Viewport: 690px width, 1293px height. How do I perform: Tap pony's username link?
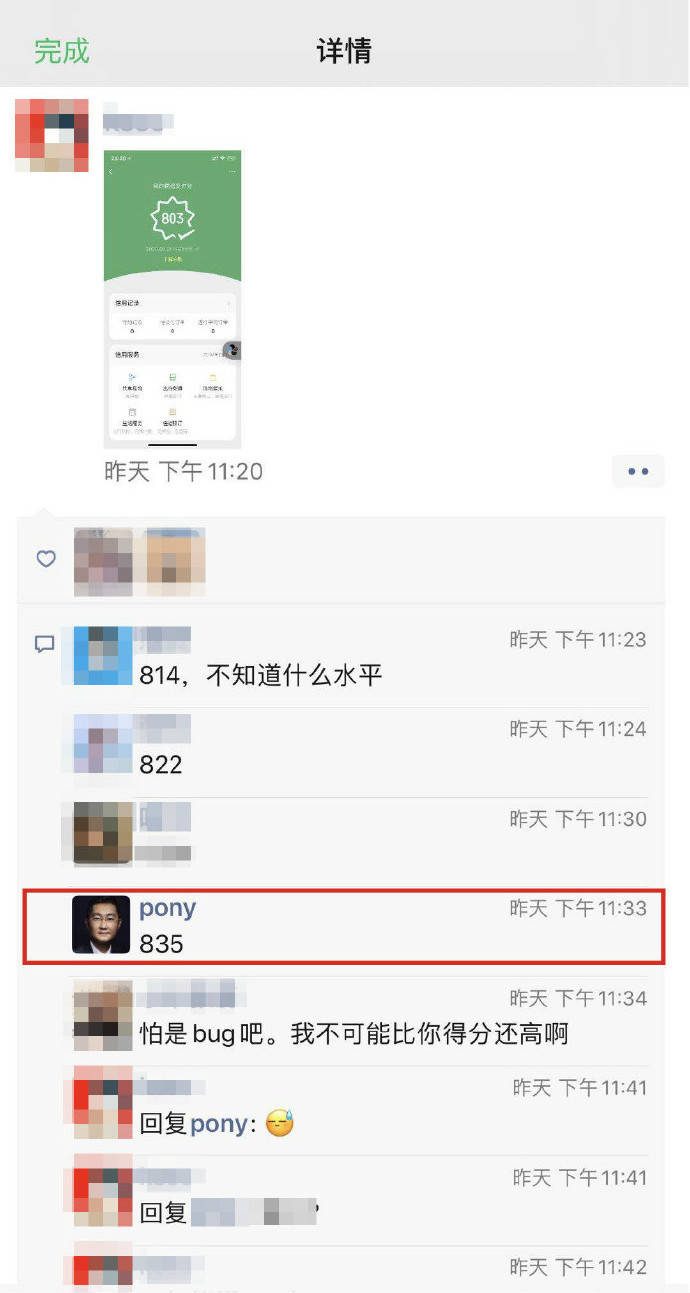click(x=167, y=908)
